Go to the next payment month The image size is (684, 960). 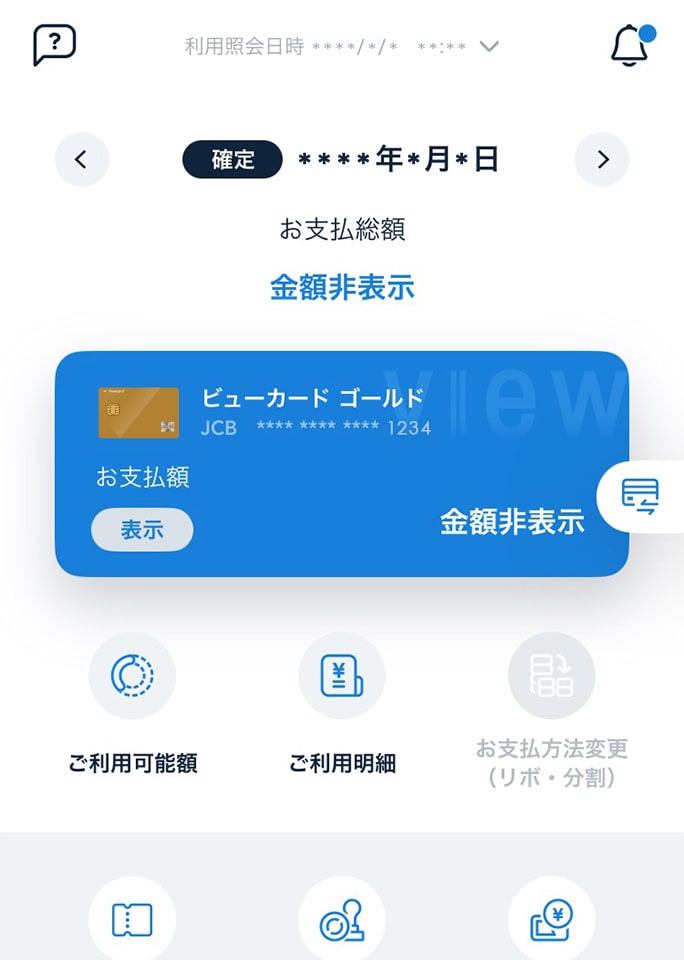[x=602, y=160]
